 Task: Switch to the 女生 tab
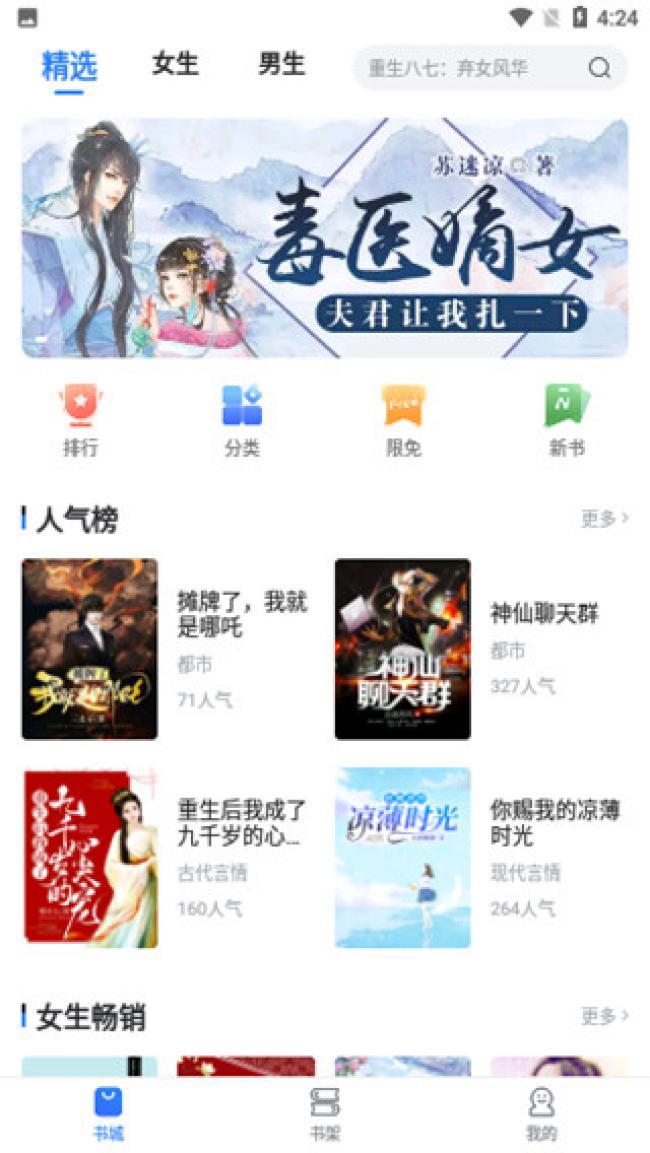click(175, 65)
